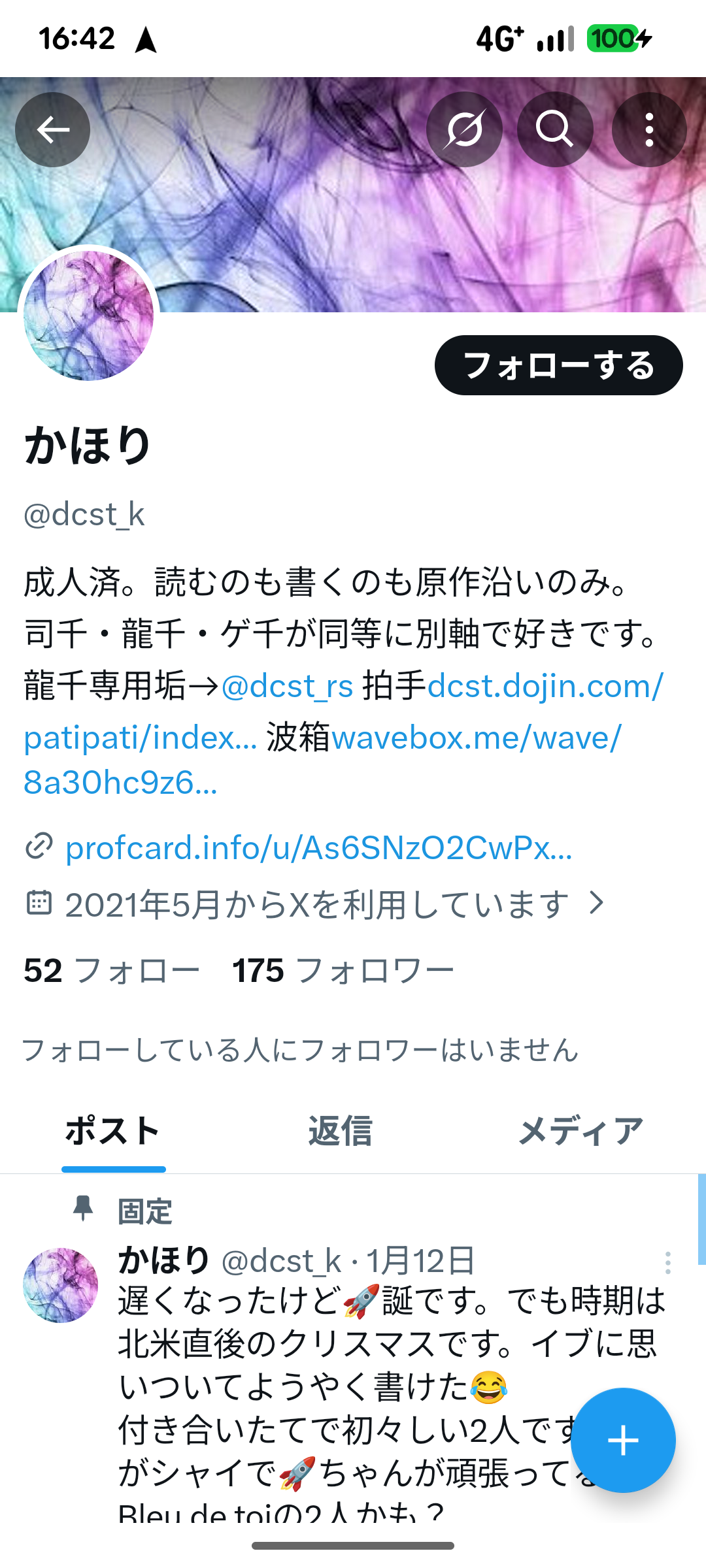706x1568 pixels.
Task: Switch to the 返信 tab
Action: point(340,1132)
